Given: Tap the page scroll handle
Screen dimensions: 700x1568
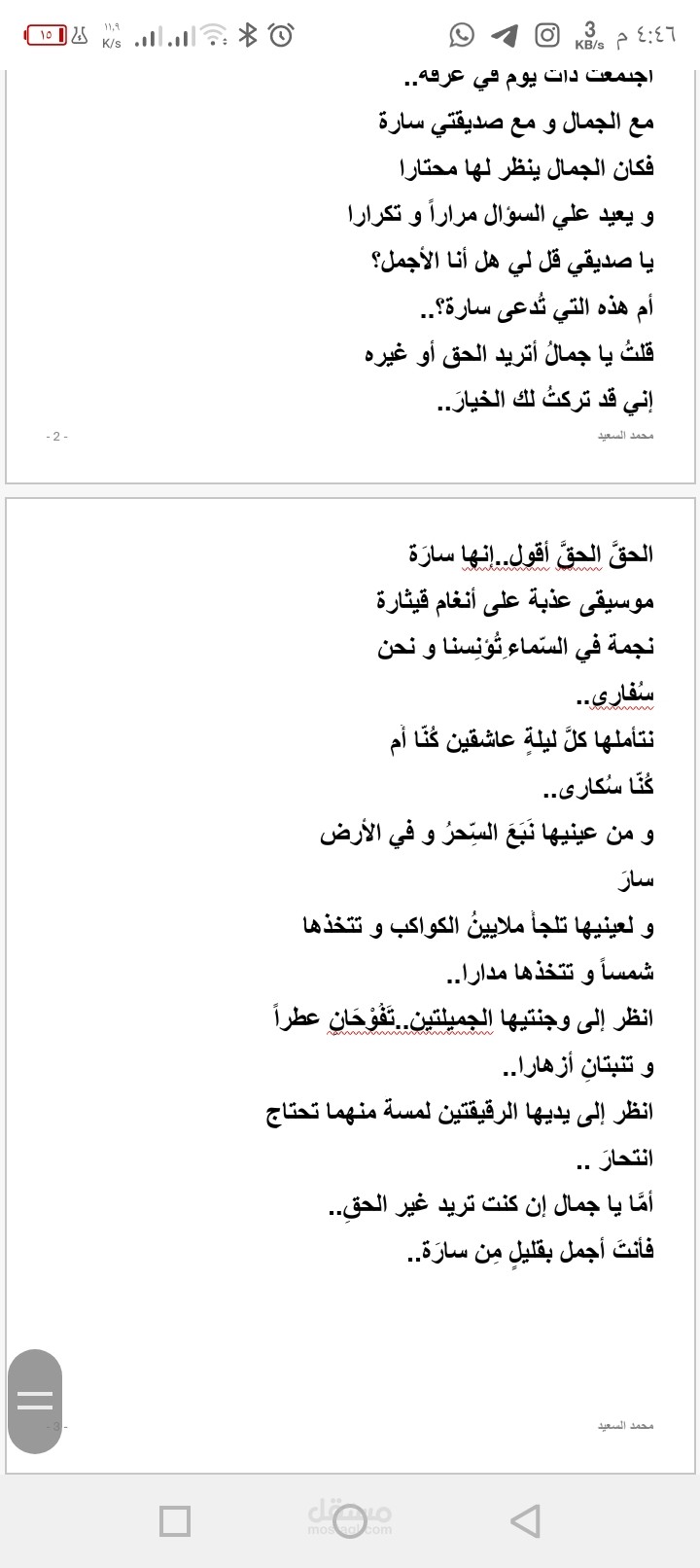Looking at the screenshot, I should click(35, 1401).
